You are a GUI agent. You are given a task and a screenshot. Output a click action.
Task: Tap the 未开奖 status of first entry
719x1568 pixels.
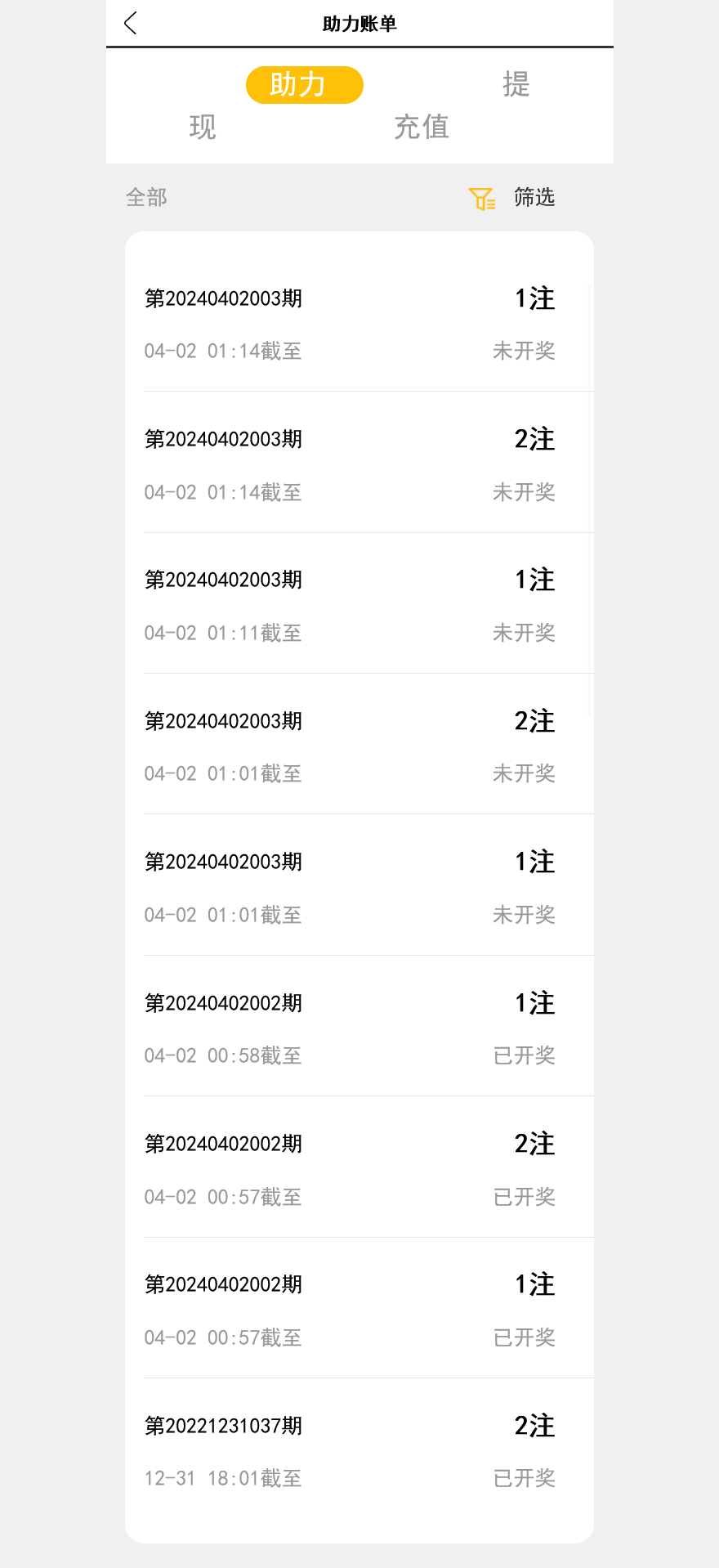524,352
